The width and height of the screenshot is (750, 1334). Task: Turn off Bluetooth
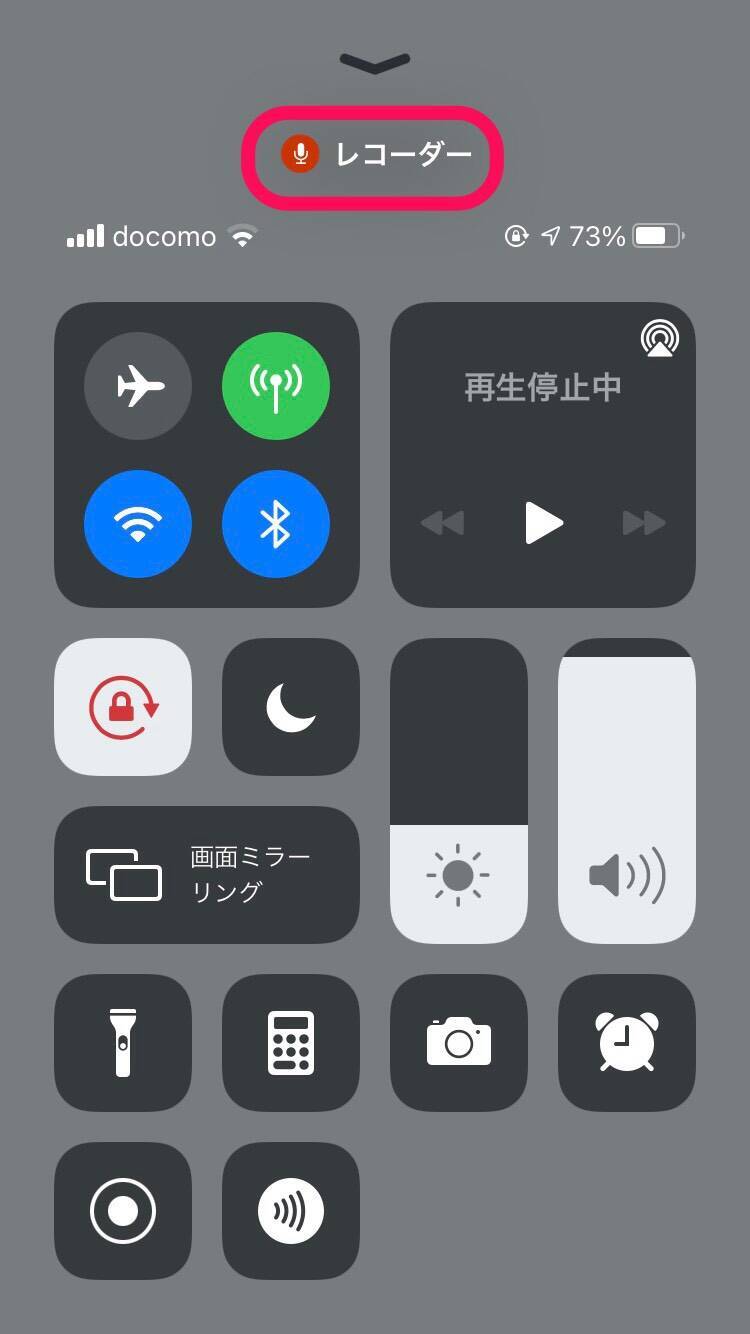pyautogui.click(x=275, y=524)
